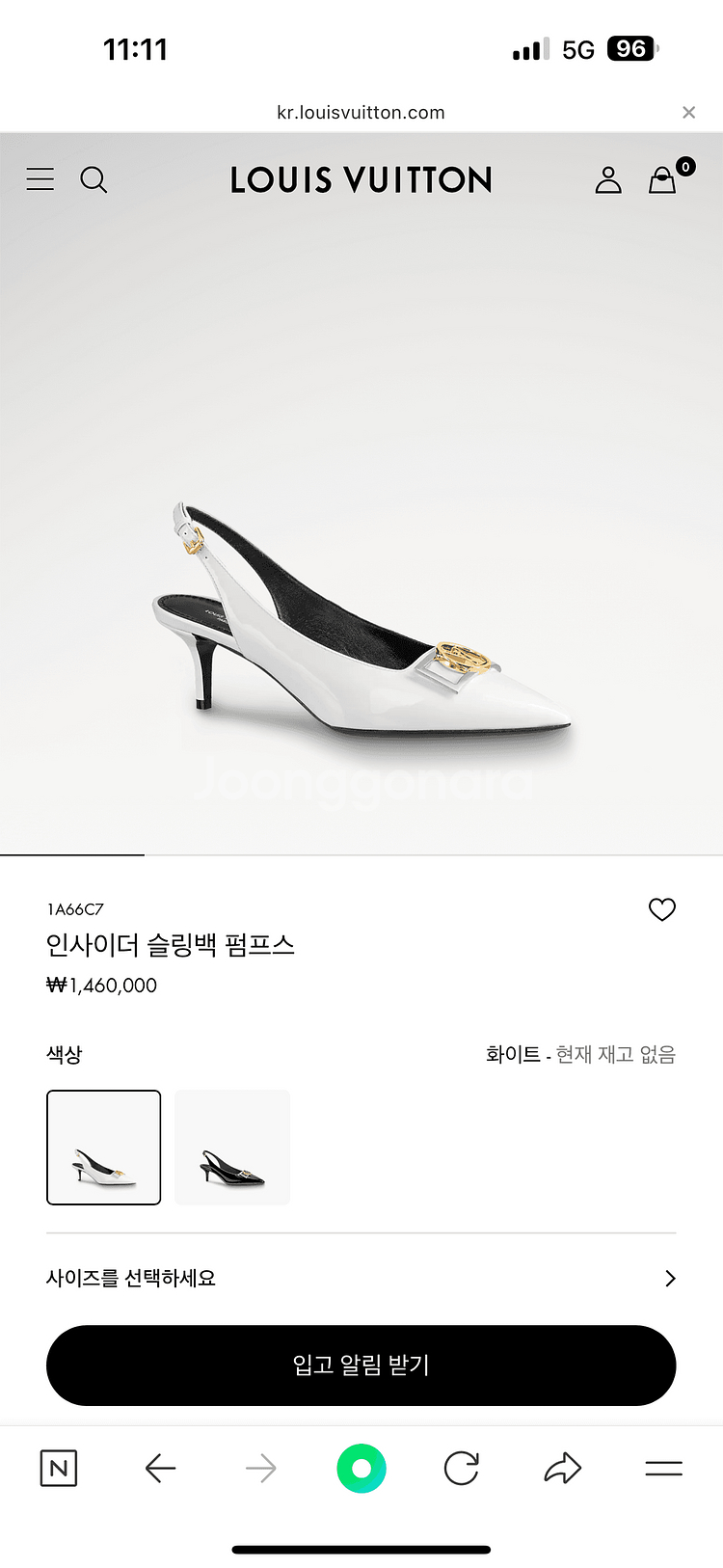Open the account profile icon

pyautogui.click(x=608, y=179)
